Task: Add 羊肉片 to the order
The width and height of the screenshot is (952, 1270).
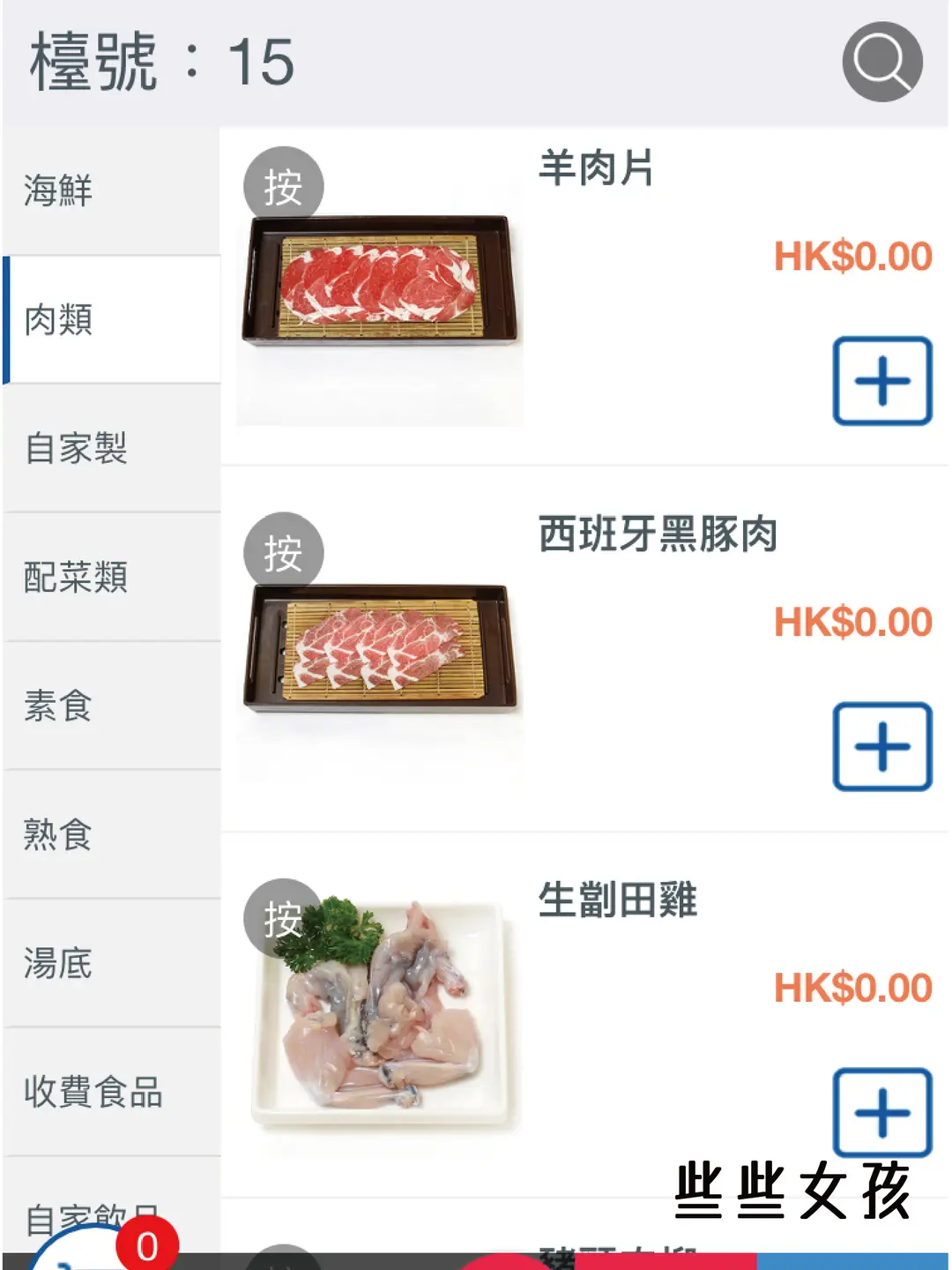Action: pyautogui.click(x=881, y=381)
